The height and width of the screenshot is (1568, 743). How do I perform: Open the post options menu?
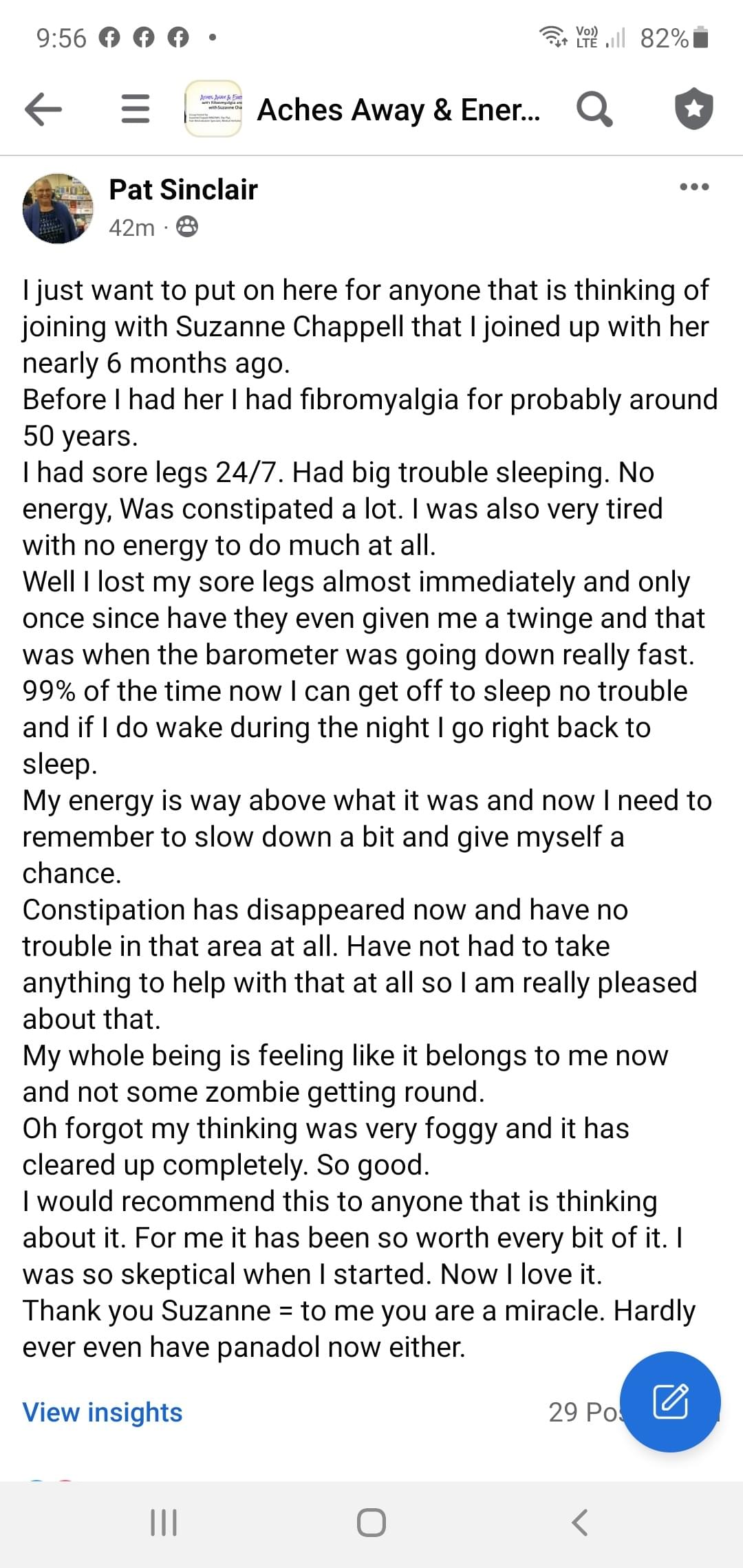point(693,187)
